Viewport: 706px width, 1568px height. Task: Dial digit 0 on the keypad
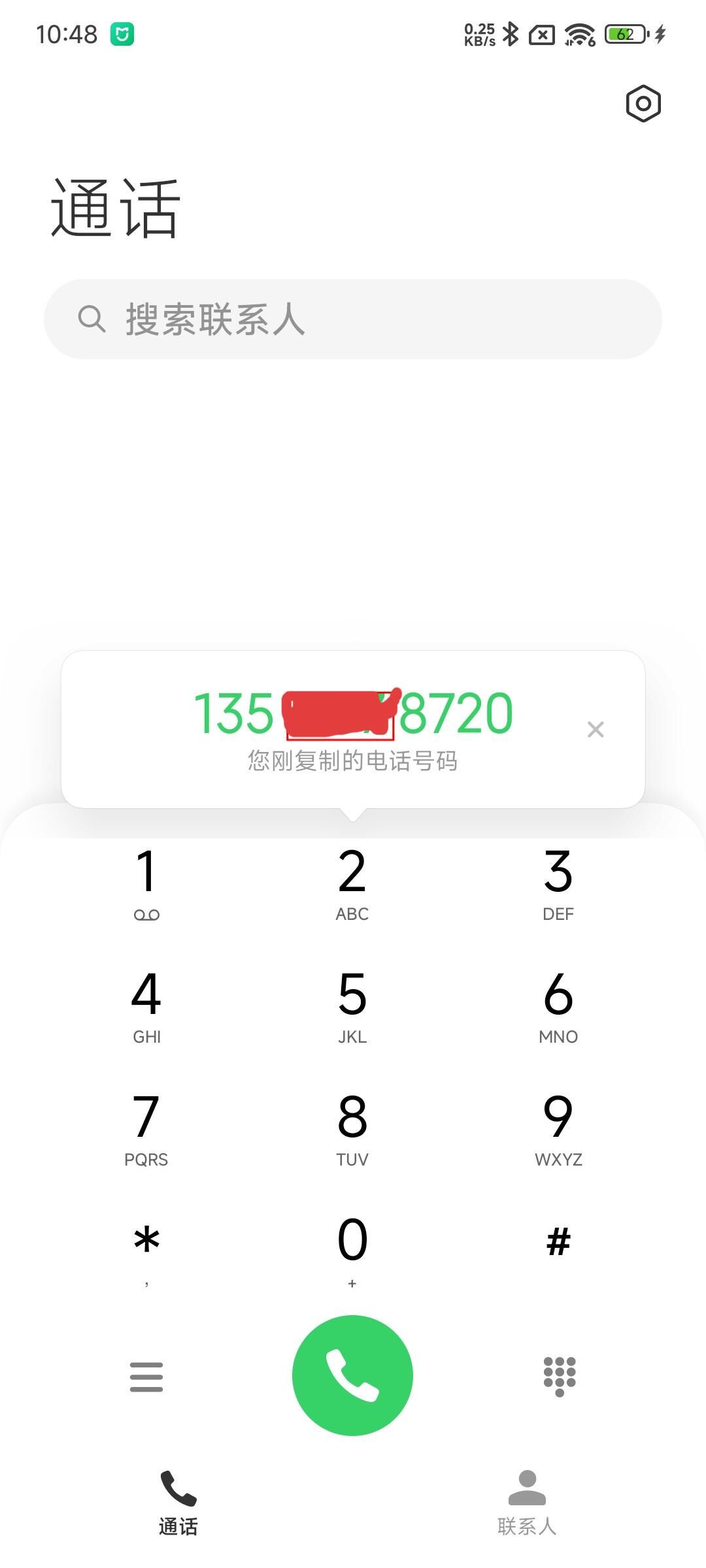click(x=352, y=1252)
